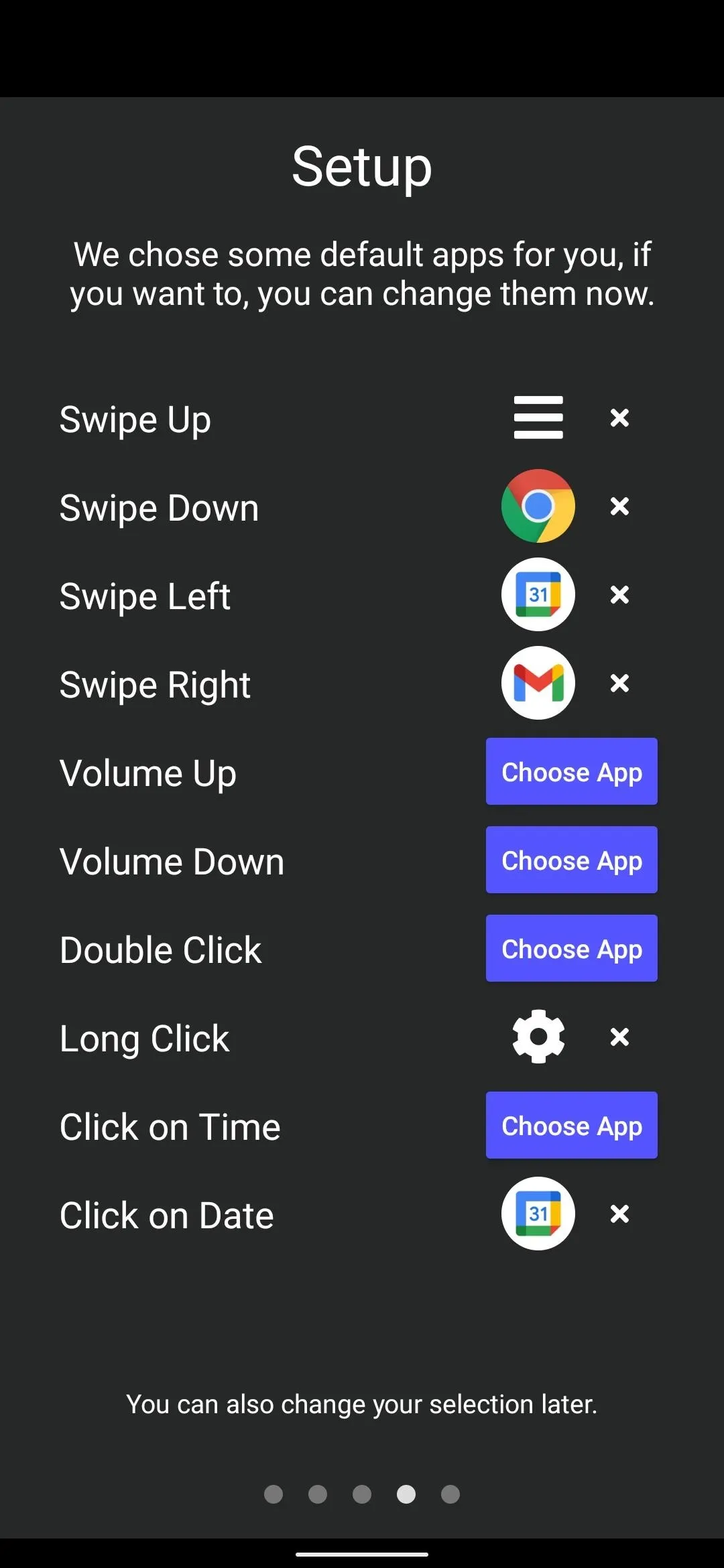This screenshot has width=724, height=1568.
Task: Remove the Long Click assignment
Action: point(619,1037)
